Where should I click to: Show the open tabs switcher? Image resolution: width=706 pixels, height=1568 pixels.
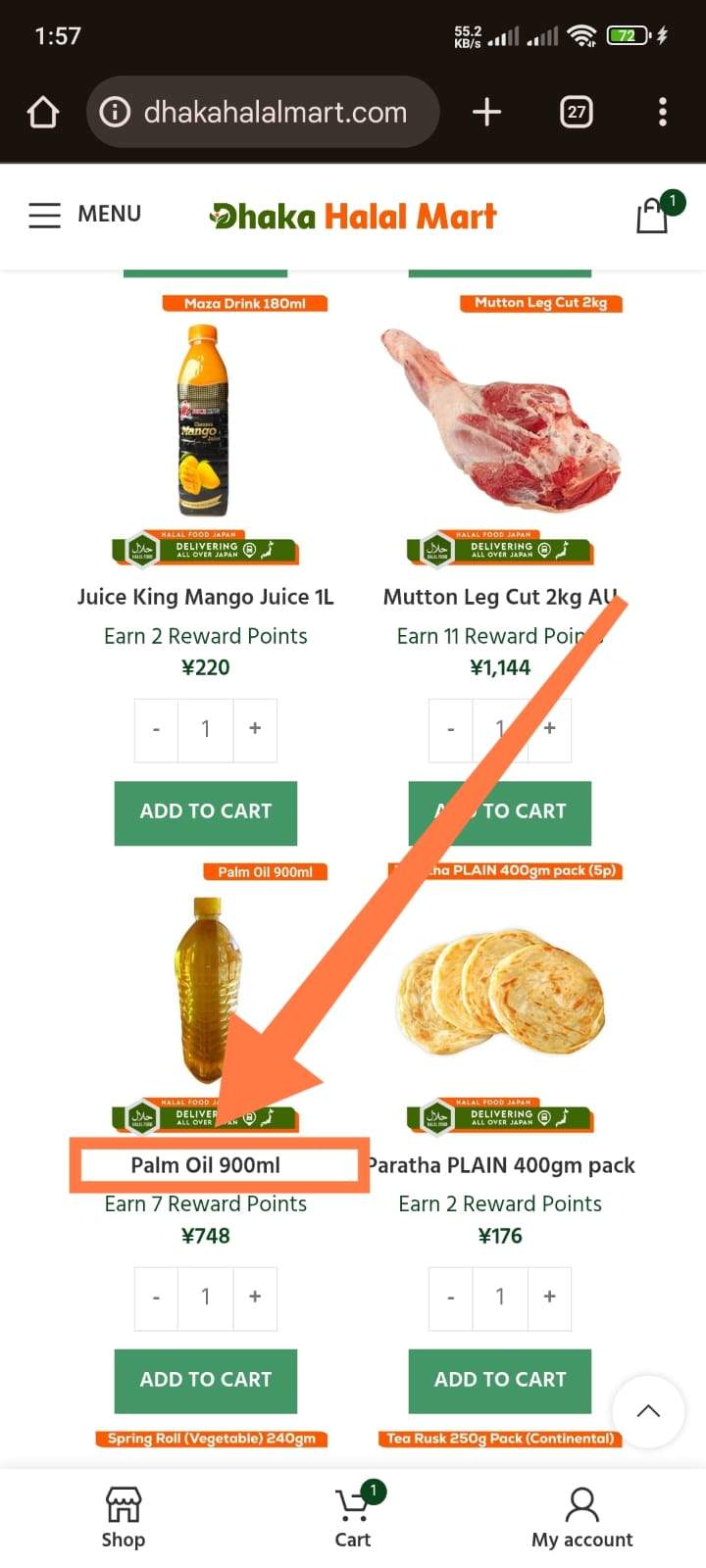pos(576,113)
